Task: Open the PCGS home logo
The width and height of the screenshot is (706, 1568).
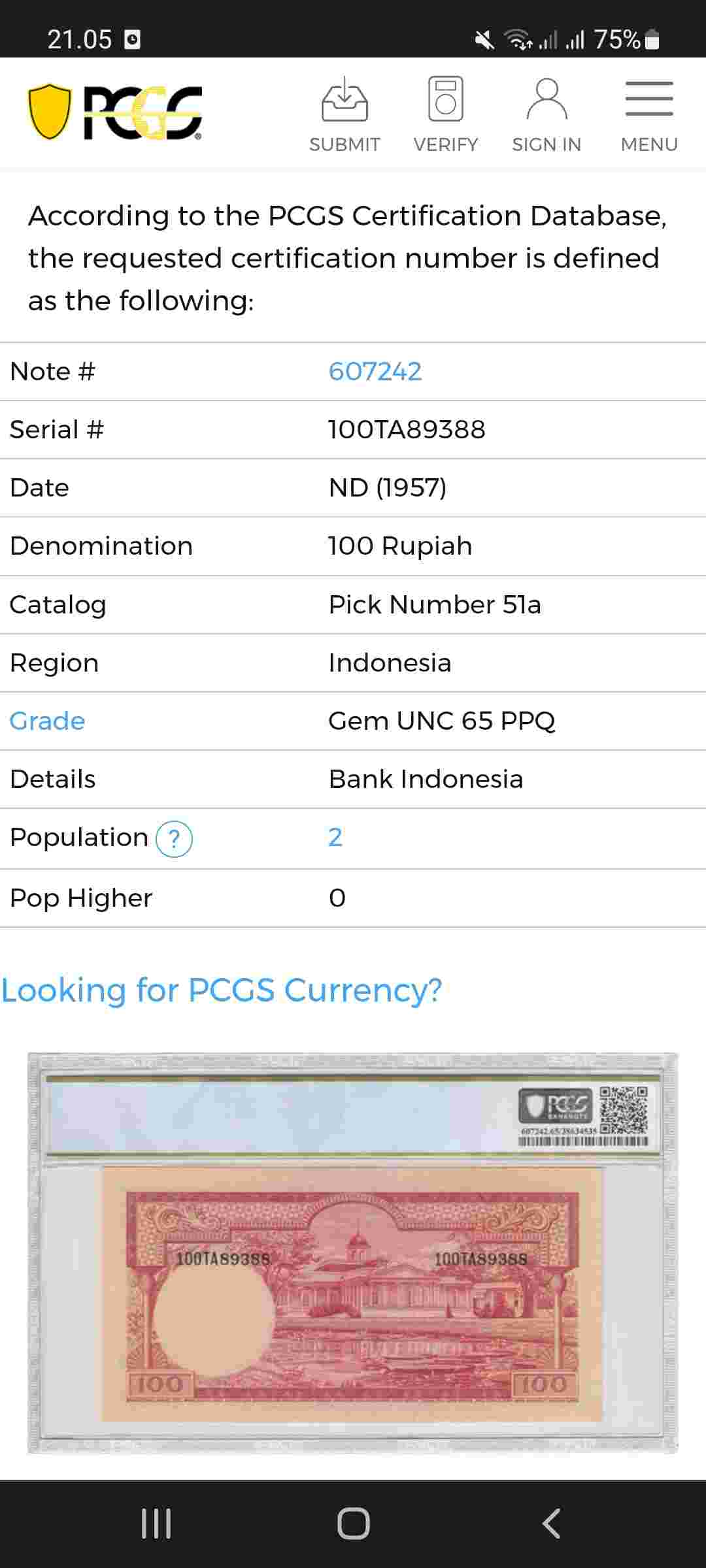Action: click(x=115, y=112)
